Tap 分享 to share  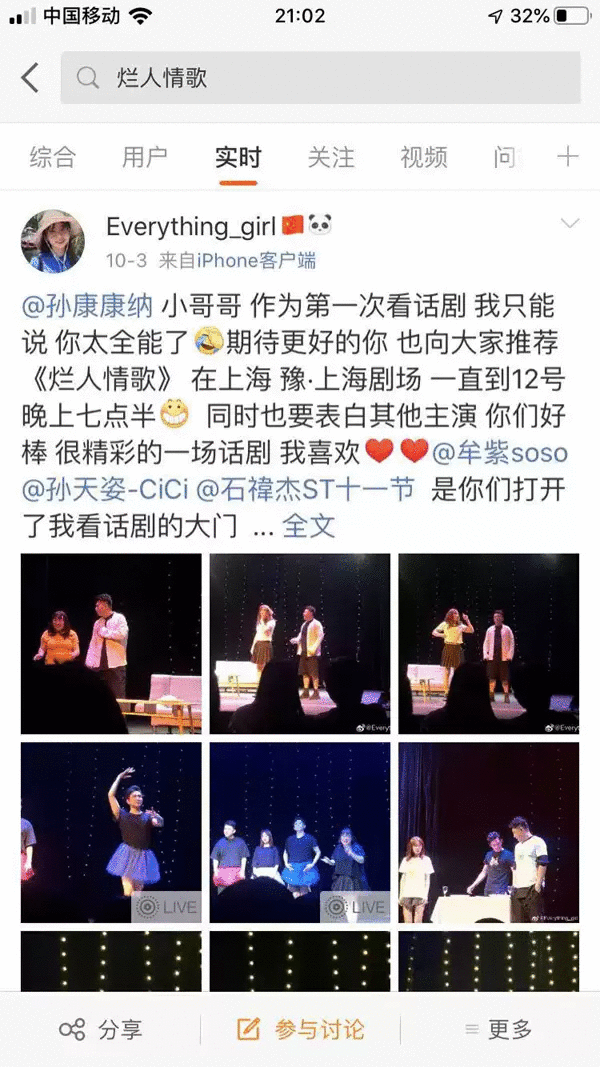(100, 1029)
